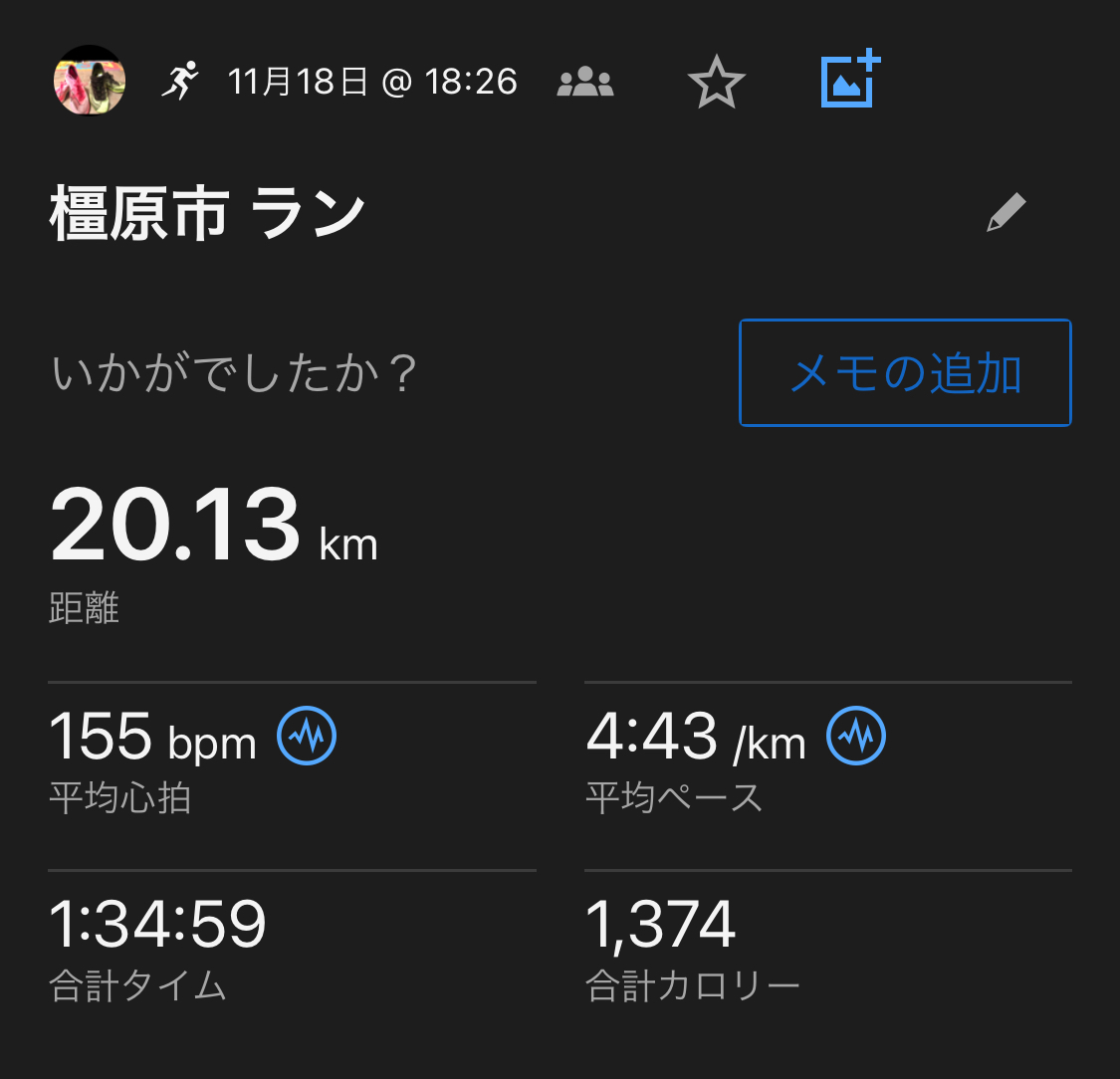Tap the メモの追加 button
Screen dimensions: 1120x1079
point(905,373)
